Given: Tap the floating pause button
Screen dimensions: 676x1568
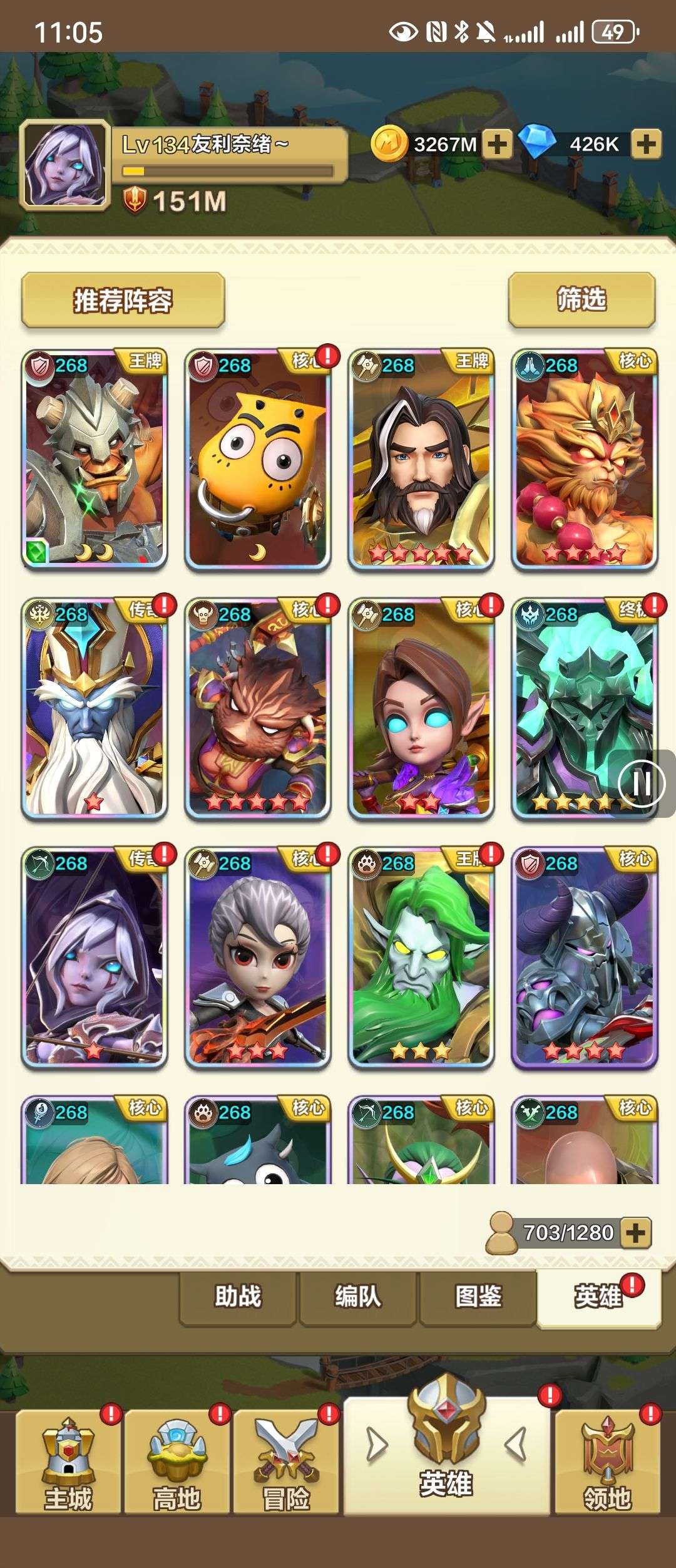Looking at the screenshot, I should pos(641,782).
